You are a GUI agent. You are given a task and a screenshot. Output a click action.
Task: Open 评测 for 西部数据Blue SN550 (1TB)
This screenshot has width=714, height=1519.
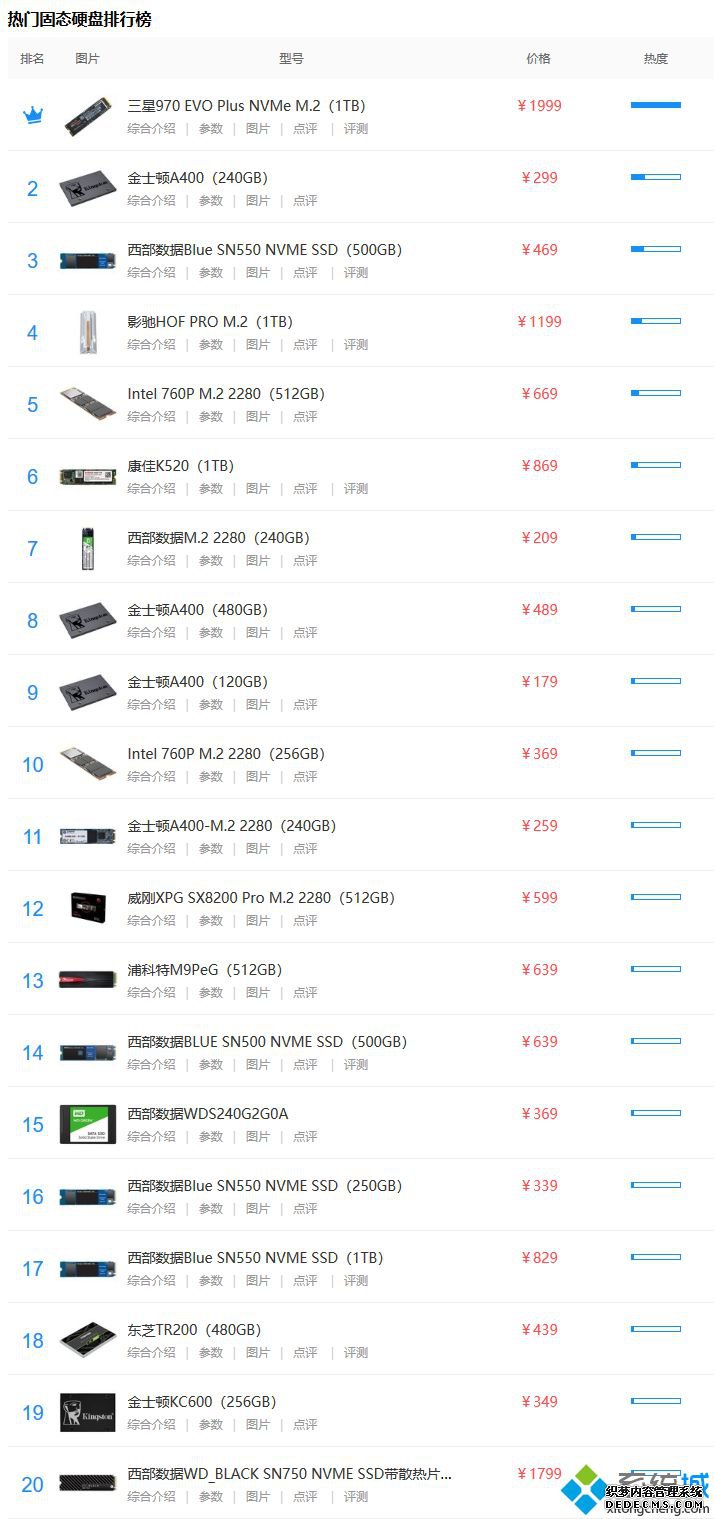coord(356,1281)
